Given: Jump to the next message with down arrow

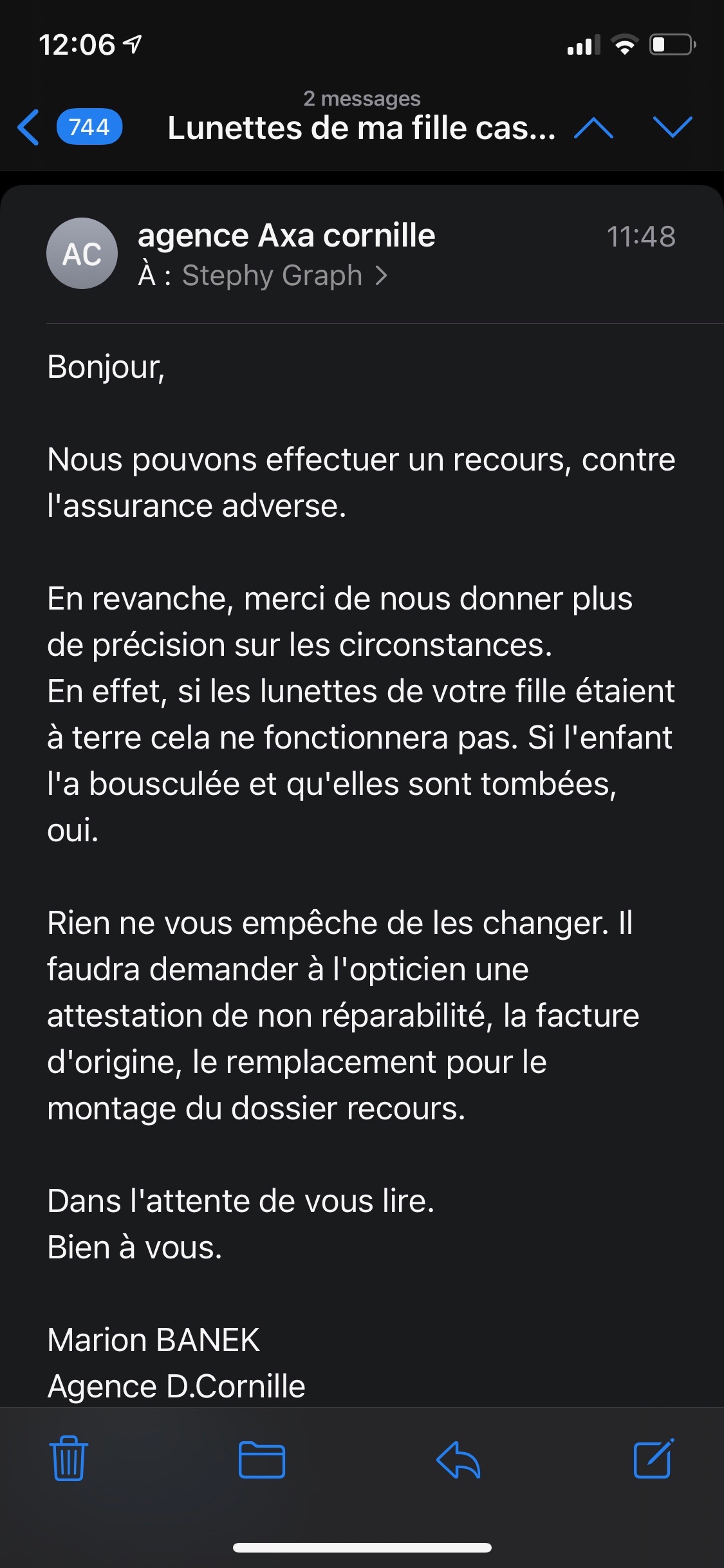Looking at the screenshot, I should point(673,127).
